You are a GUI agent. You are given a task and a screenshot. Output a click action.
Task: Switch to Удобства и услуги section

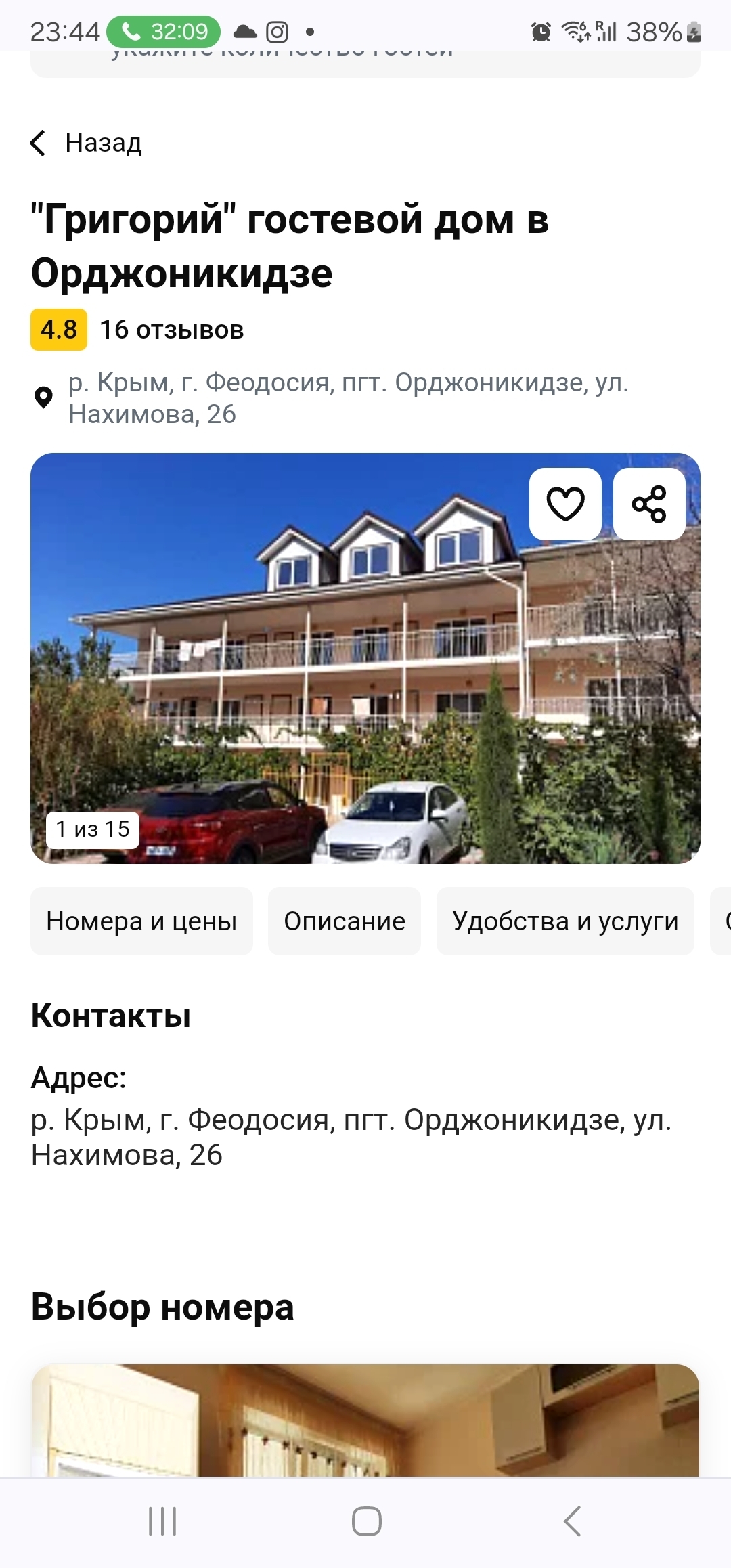[x=565, y=921]
